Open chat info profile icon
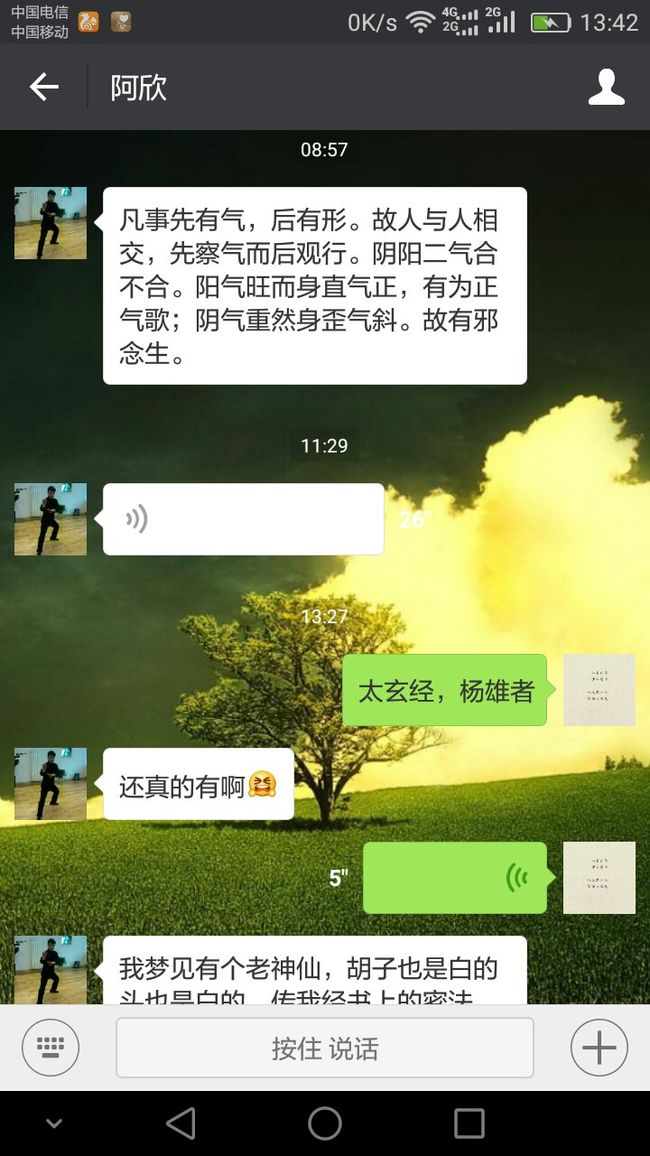The width and height of the screenshot is (650, 1156). 606,87
